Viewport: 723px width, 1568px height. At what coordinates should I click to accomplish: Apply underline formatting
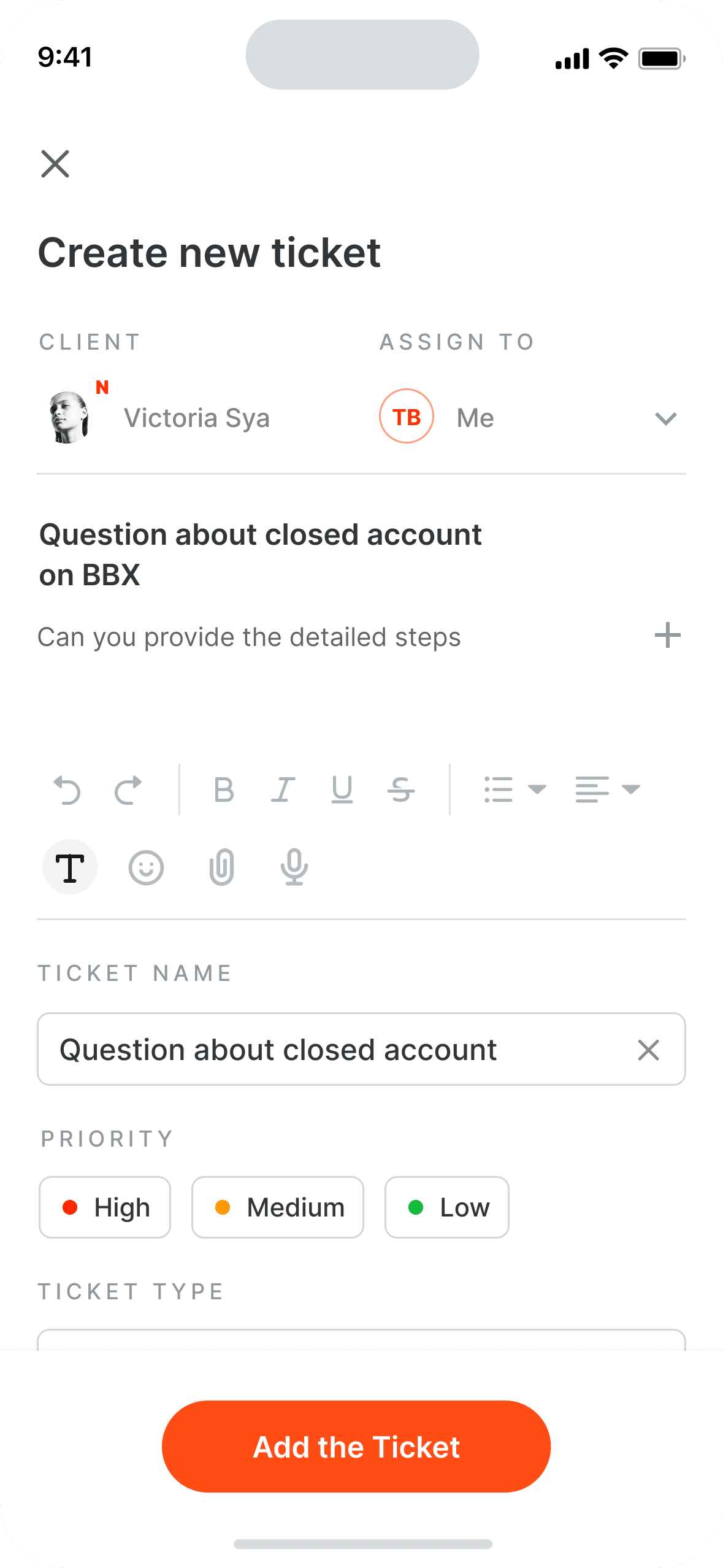(x=342, y=789)
